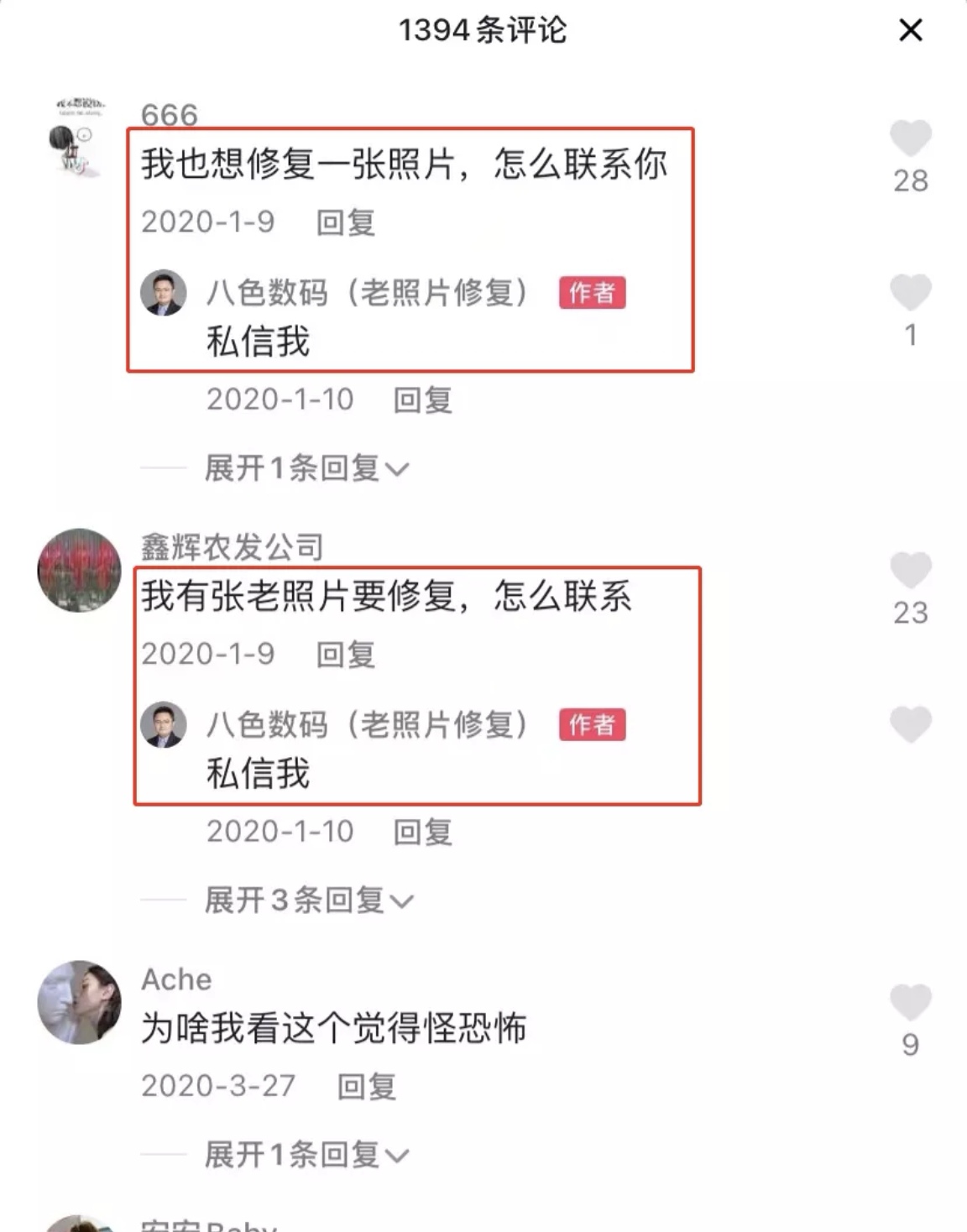Image resolution: width=967 pixels, height=1232 pixels.
Task: Like Ache's comment
Action: (910, 1002)
